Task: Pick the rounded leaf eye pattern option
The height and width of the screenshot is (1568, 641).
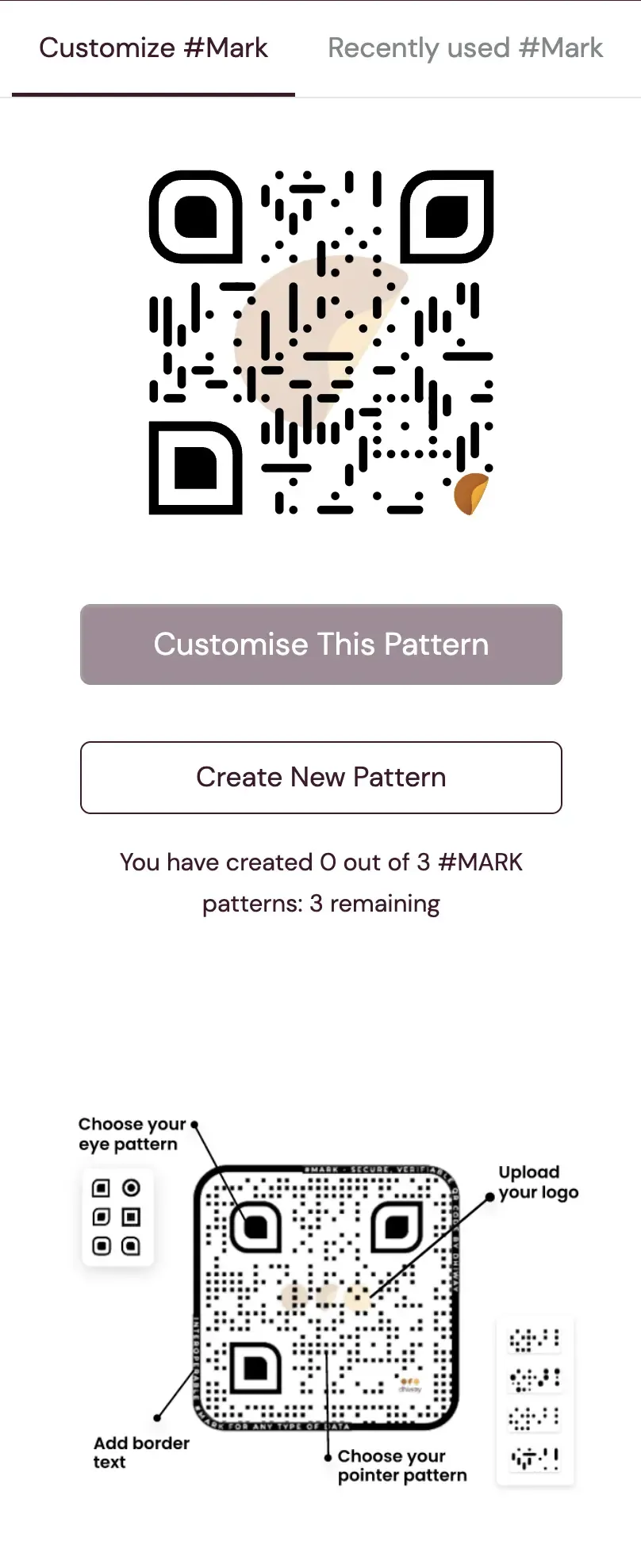Action: click(x=101, y=1216)
